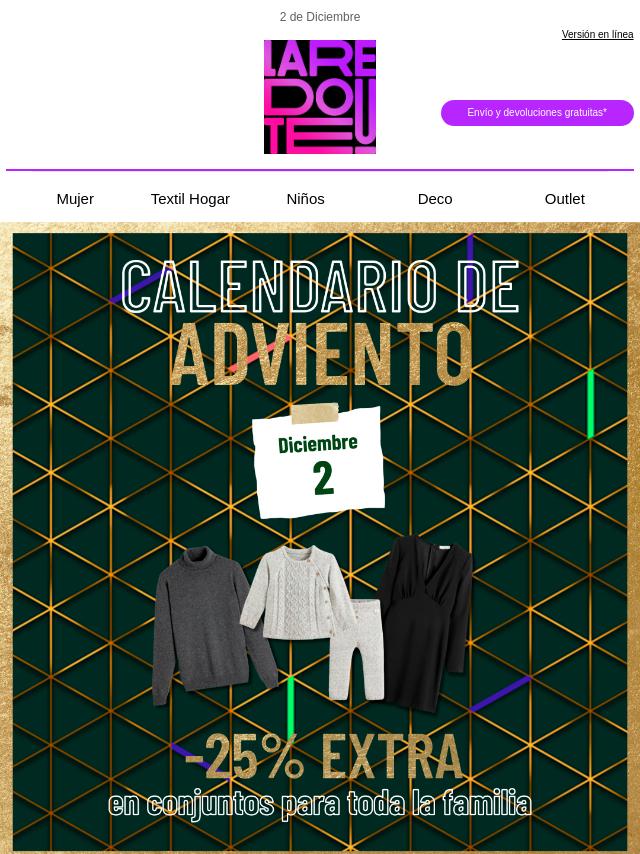Select the Niños category
The image size is (640, 854).
pos(305,199)
